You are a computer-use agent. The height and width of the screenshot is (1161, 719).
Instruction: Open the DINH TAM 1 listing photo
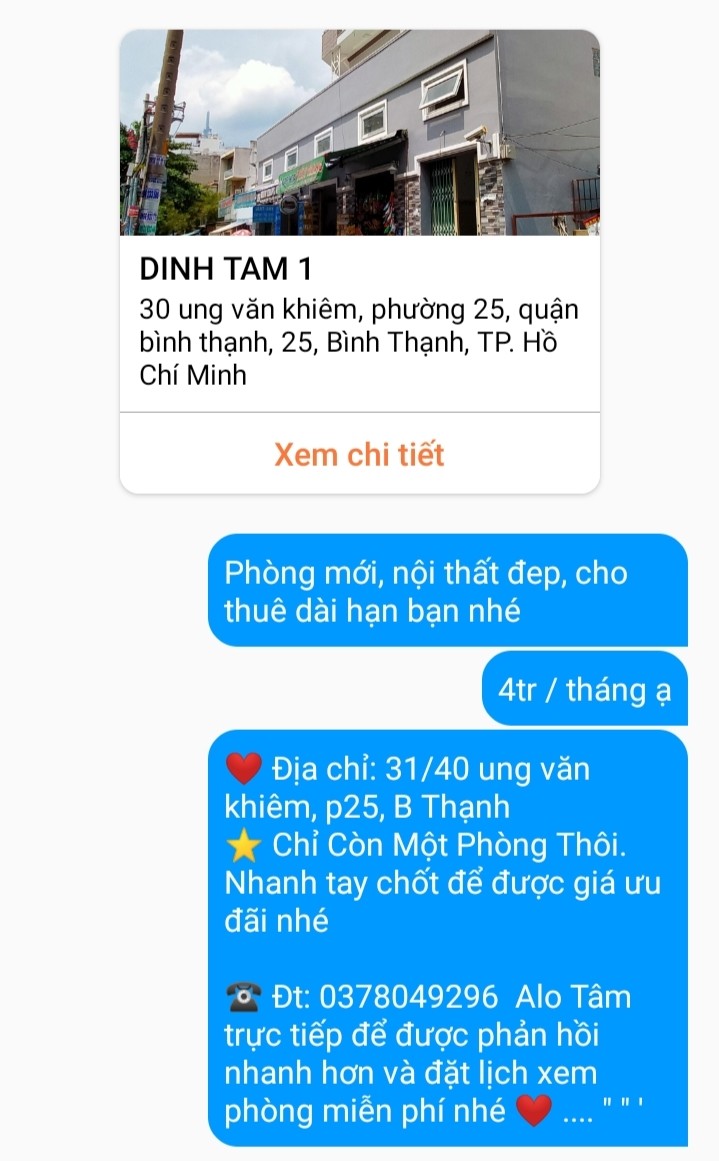click(359, 133)
